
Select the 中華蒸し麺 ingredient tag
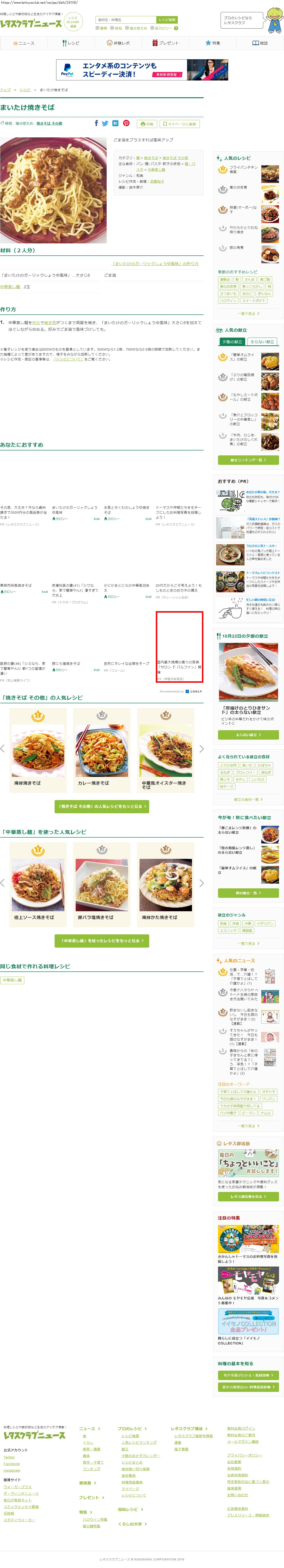point(12,980)
